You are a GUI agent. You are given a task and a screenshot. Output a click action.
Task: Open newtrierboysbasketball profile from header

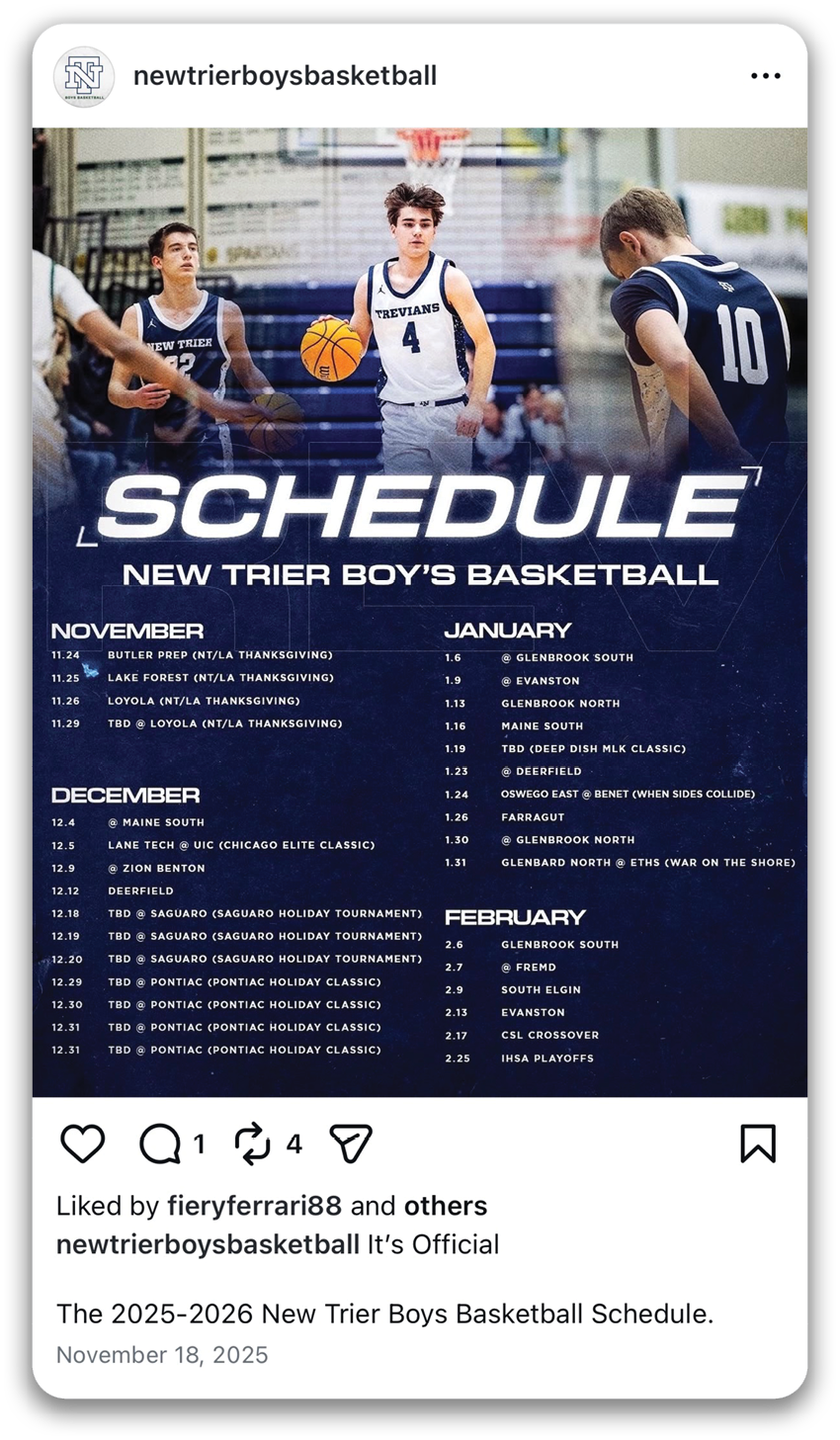(285, 76)
